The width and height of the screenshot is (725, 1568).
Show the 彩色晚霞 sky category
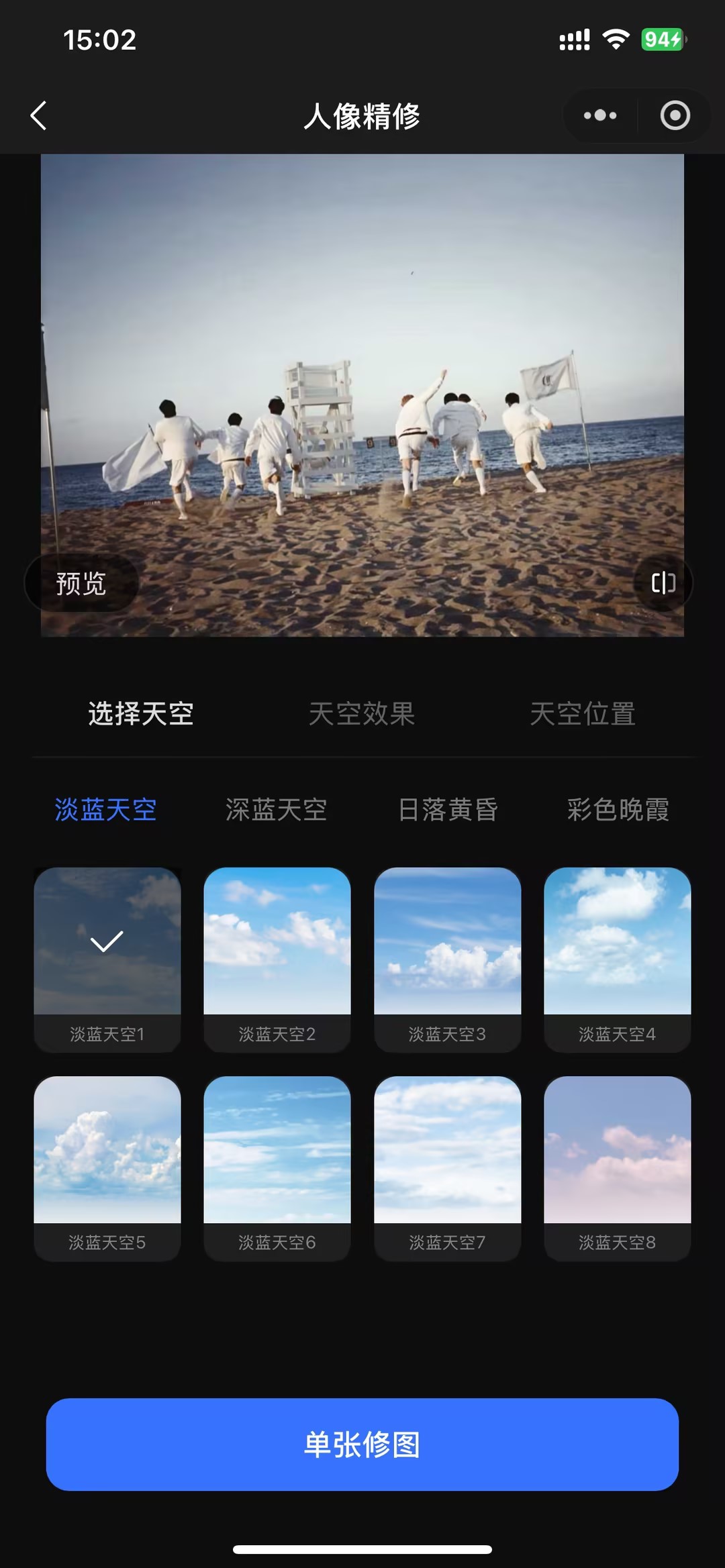618,810
